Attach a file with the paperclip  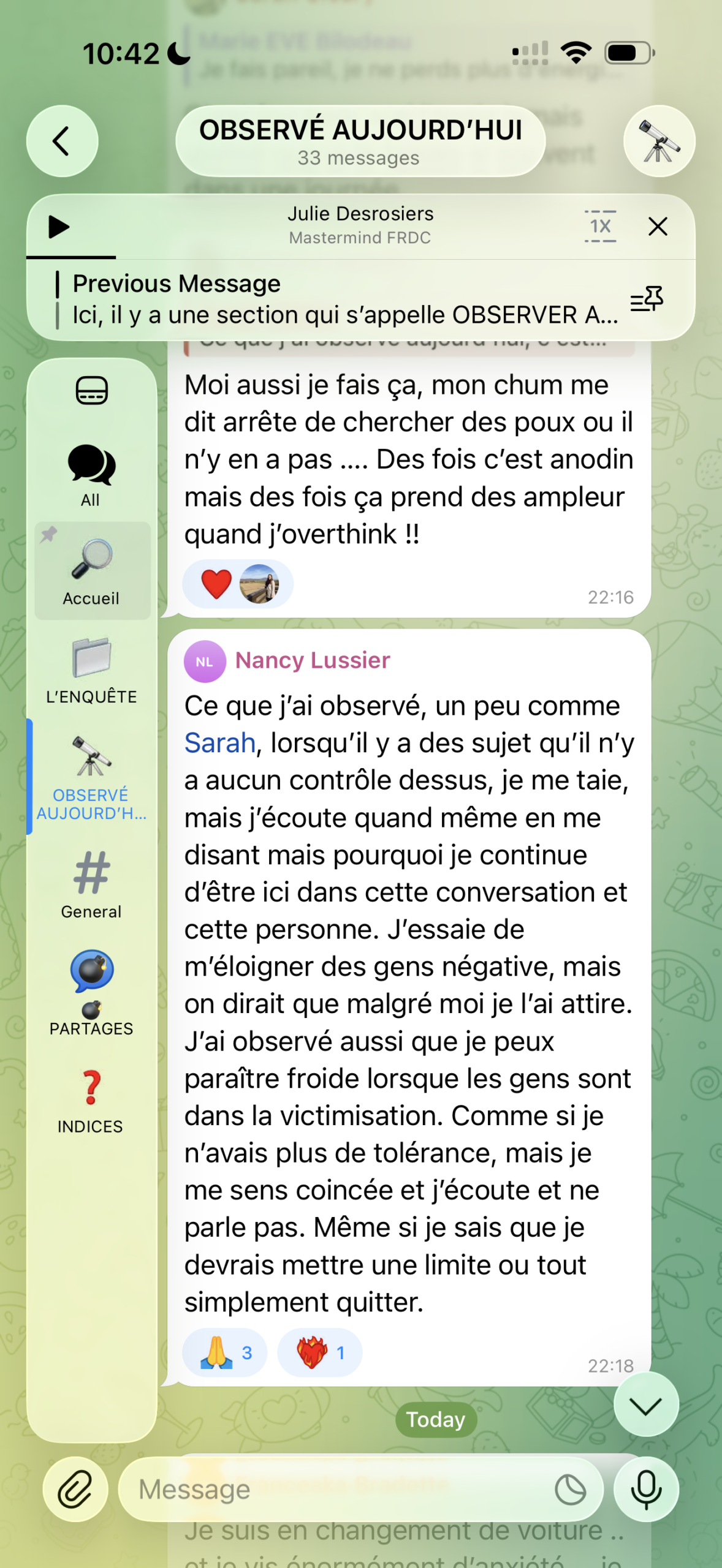[75, 1489]
